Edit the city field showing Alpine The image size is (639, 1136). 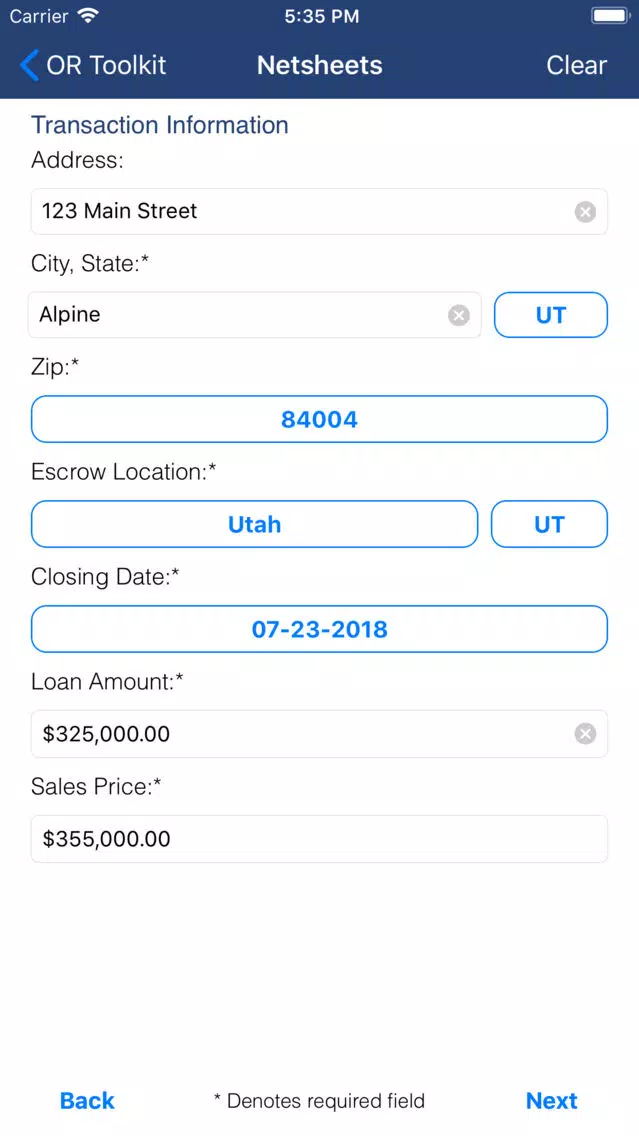[254, 315]
